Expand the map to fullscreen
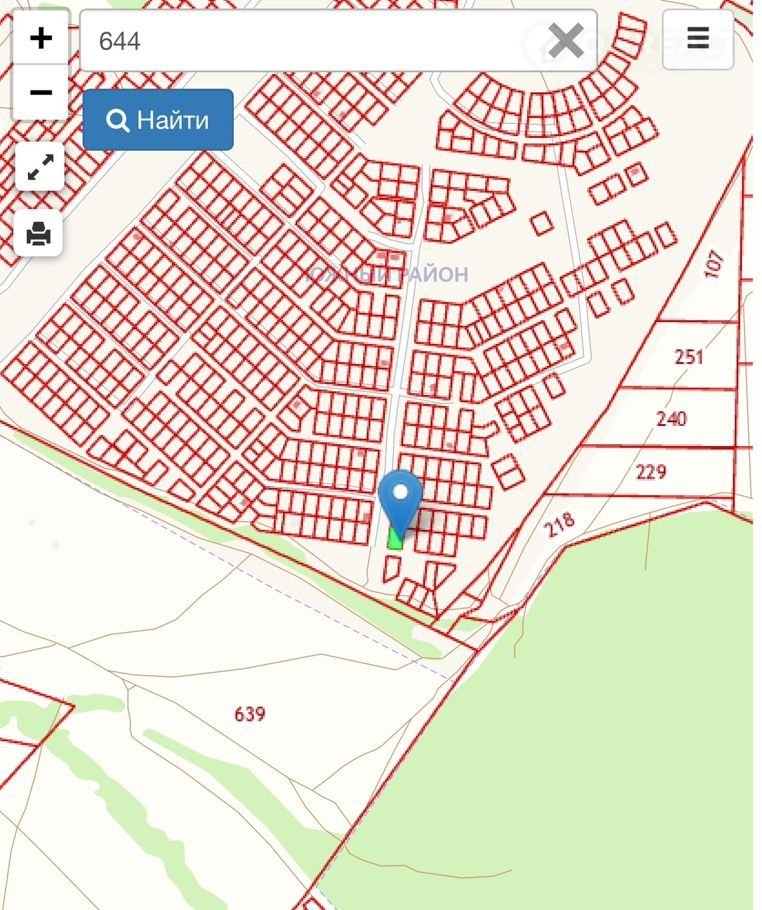762x910 pixels. pyautogui.click(x=40, y=167)
